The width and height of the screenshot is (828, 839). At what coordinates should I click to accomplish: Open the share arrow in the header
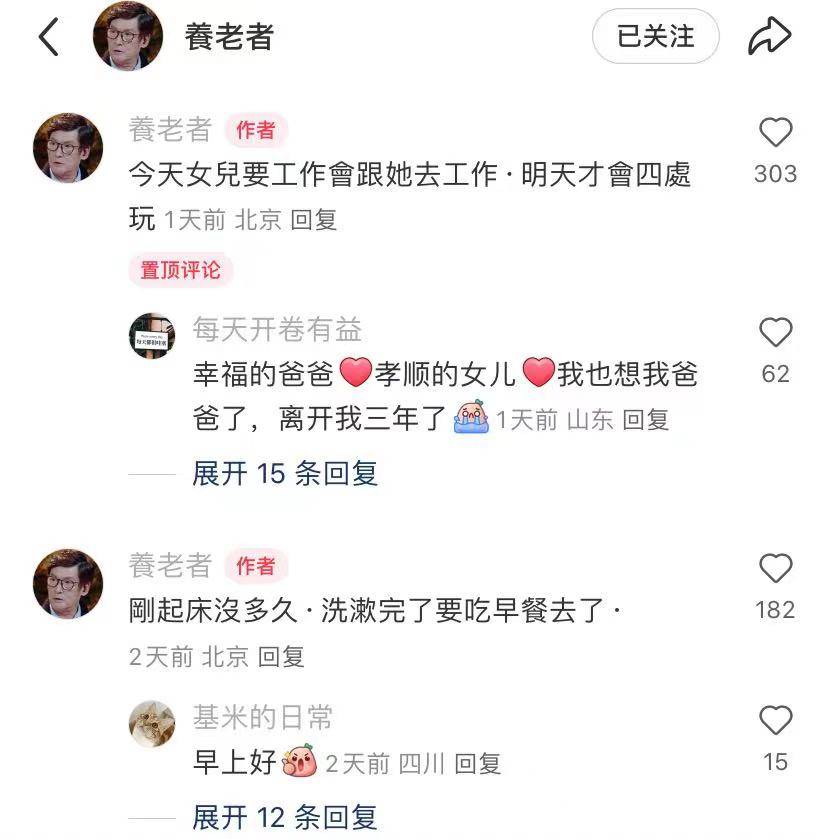769,37
